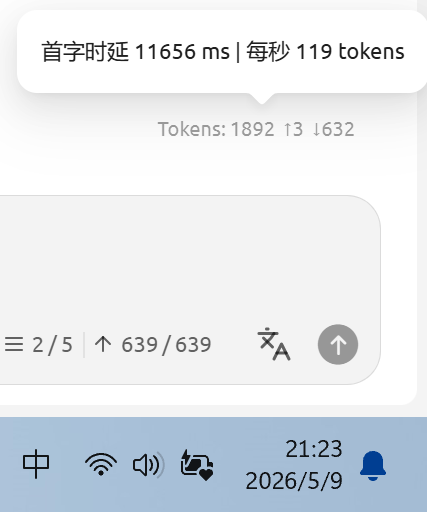Open the volume control speaker icon
Image resolution: width=427 pixels, height=512 pixels.
coord(148,465)
